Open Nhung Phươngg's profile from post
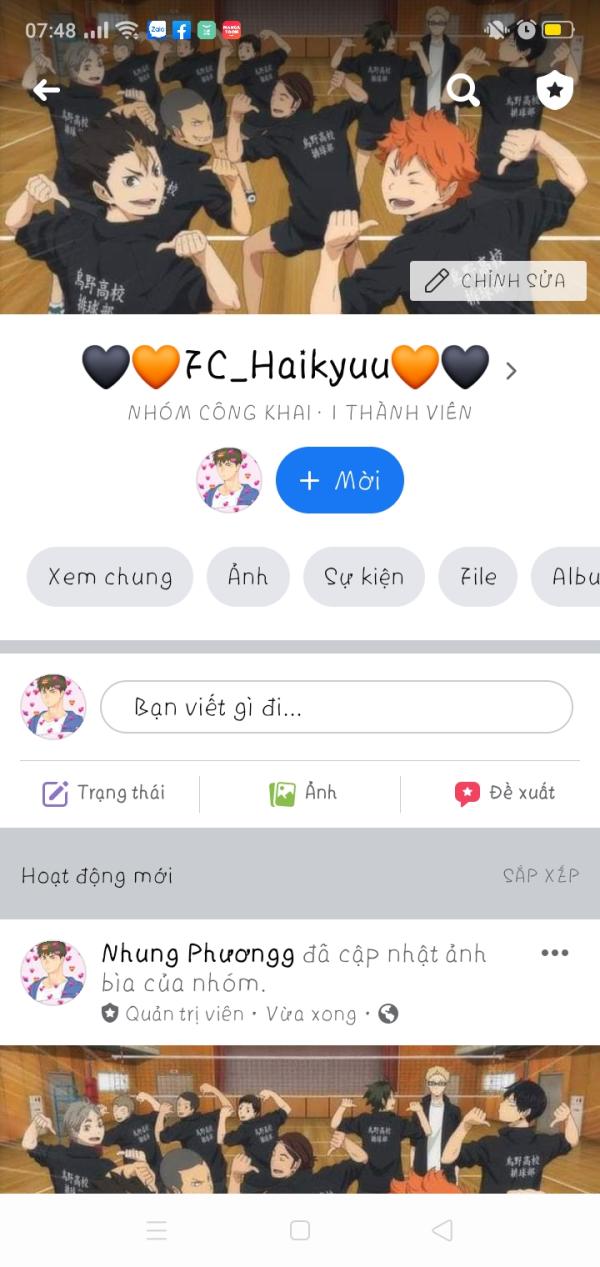Viewport: 600px width, 1267px height. (198, 953)
